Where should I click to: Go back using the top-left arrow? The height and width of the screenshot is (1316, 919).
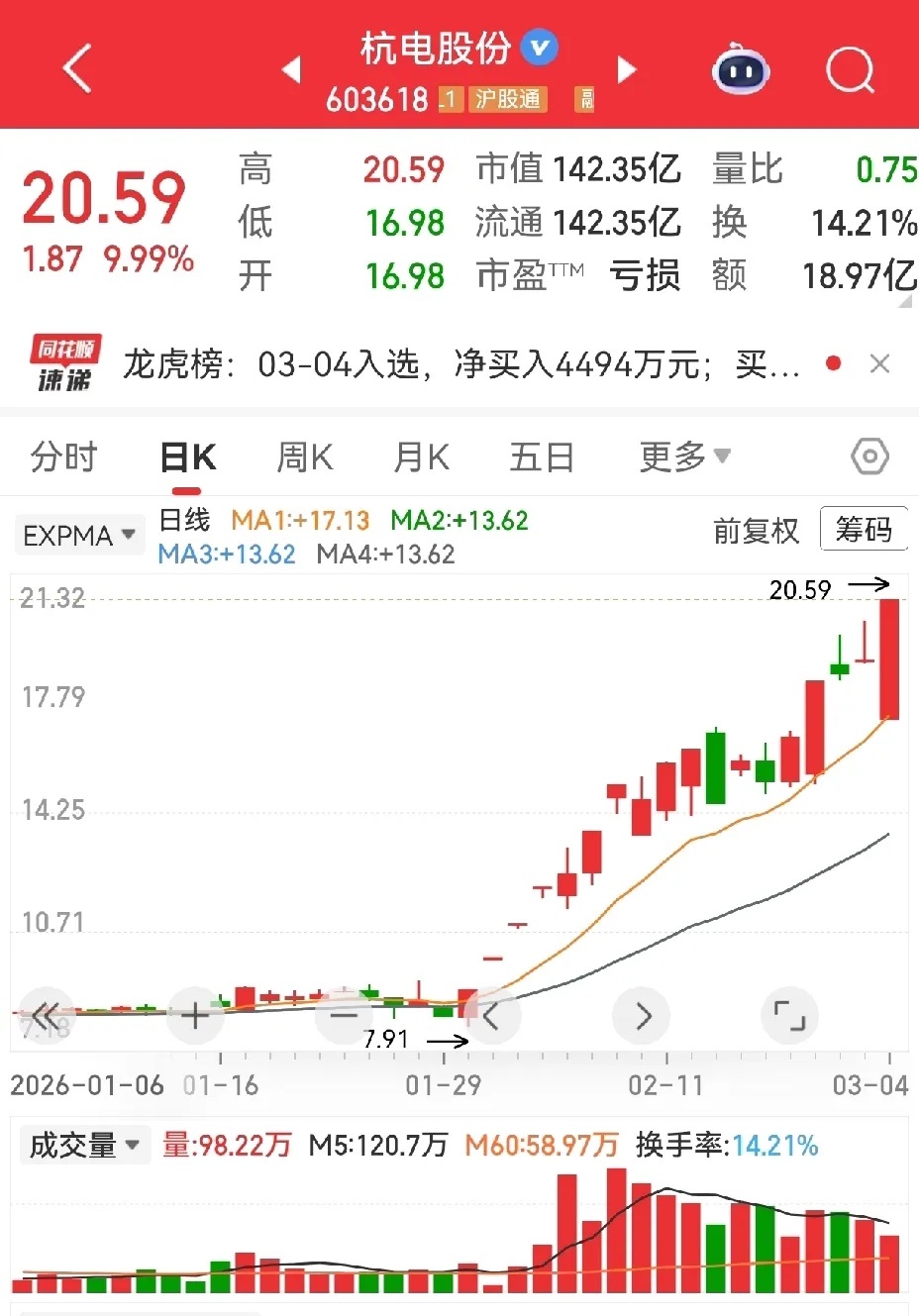pyautogui.click(x=77, y=68)
